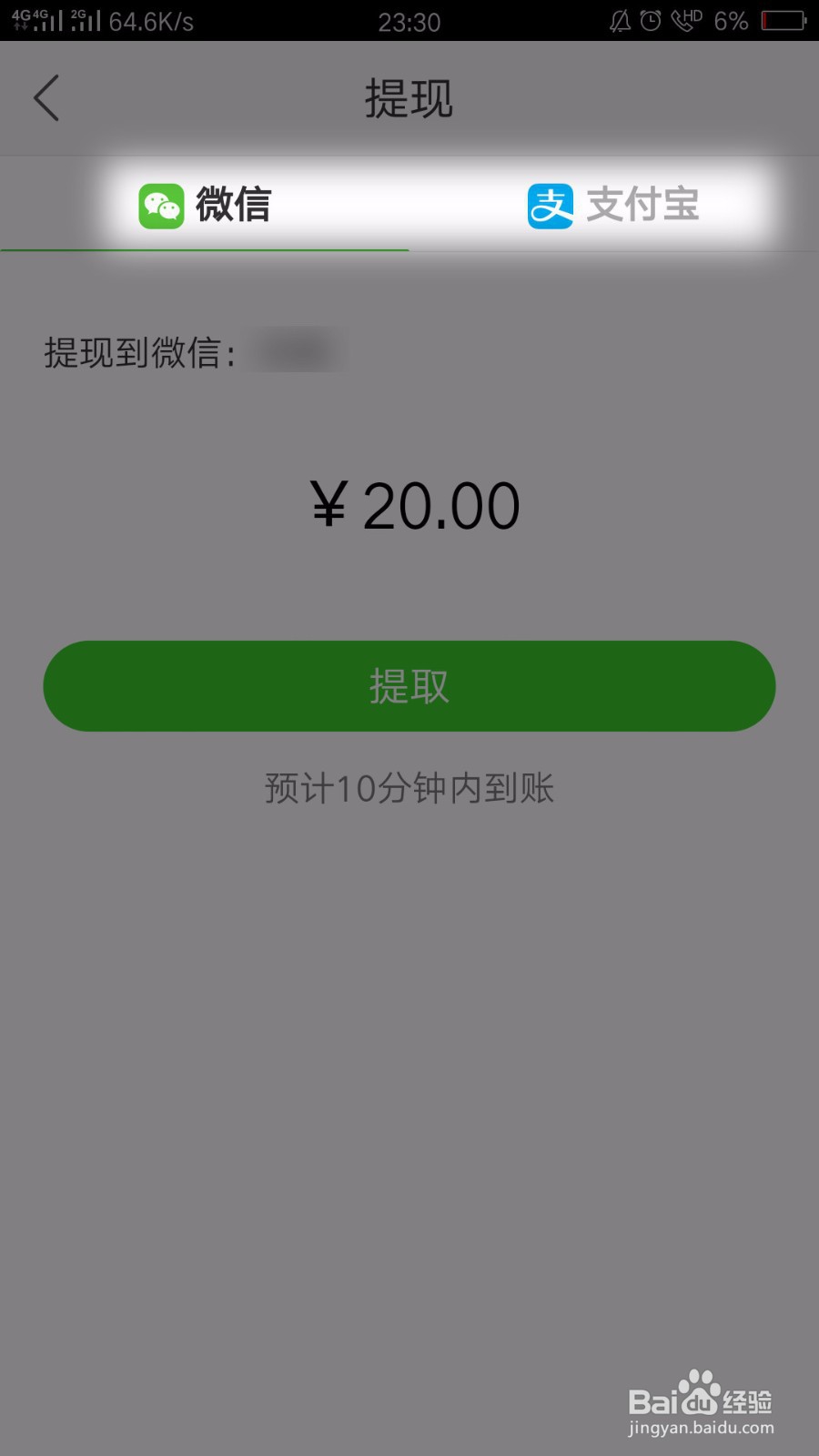Screen dimensions: 819x1456
Task: Tap the 预计10分钟内到账 hint text
Action: (409, 789)
